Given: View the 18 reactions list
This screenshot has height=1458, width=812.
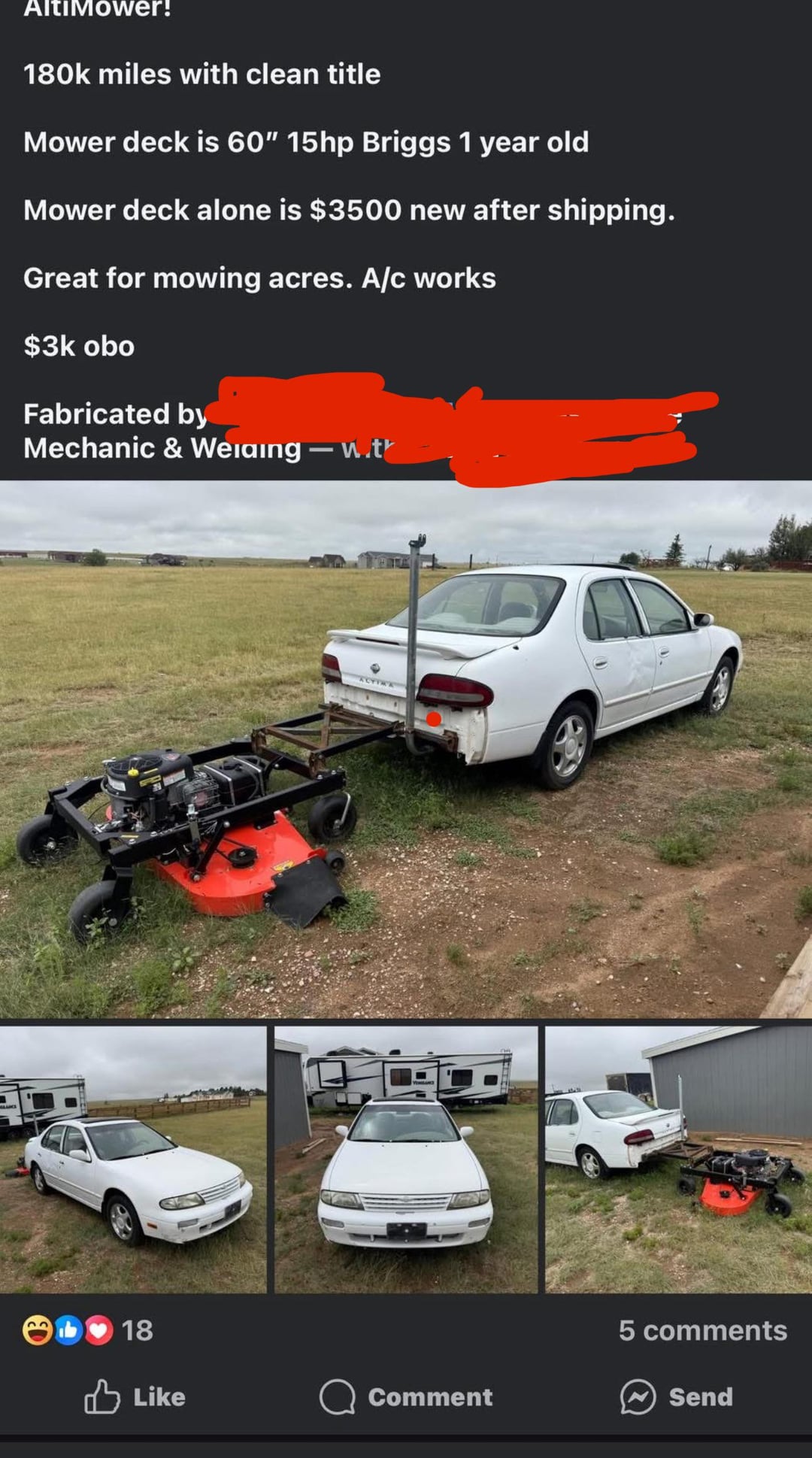Looking at the screenshot, I should pyautogui.click(x=88, y=1330).
